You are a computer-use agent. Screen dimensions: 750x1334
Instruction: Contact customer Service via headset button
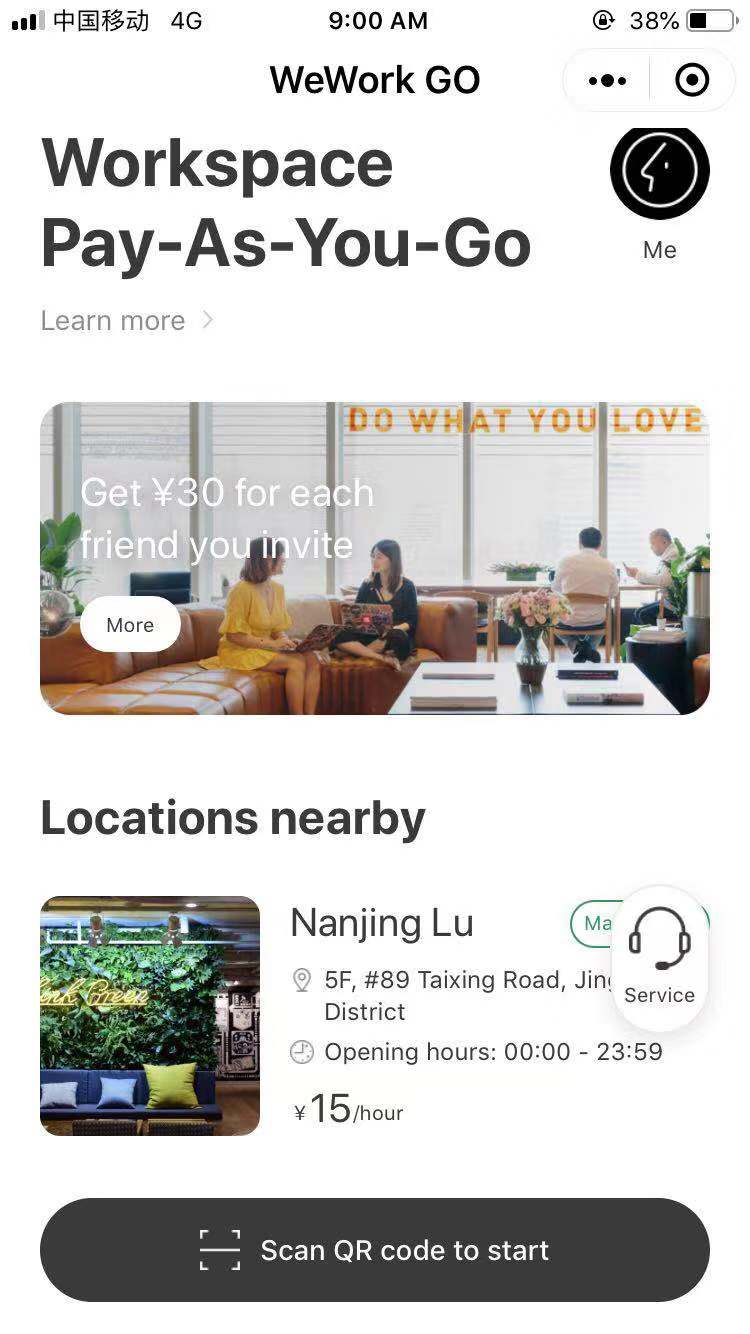click(x=659, y=955)
